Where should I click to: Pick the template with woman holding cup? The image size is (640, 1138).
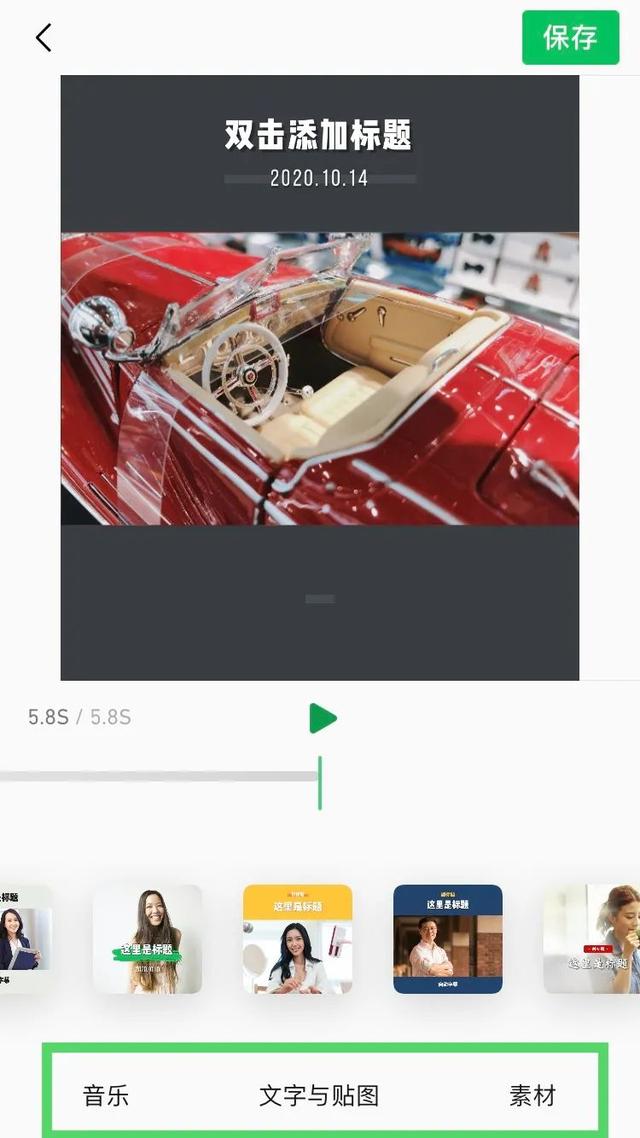pyautogui.click(x=592, y=939)
